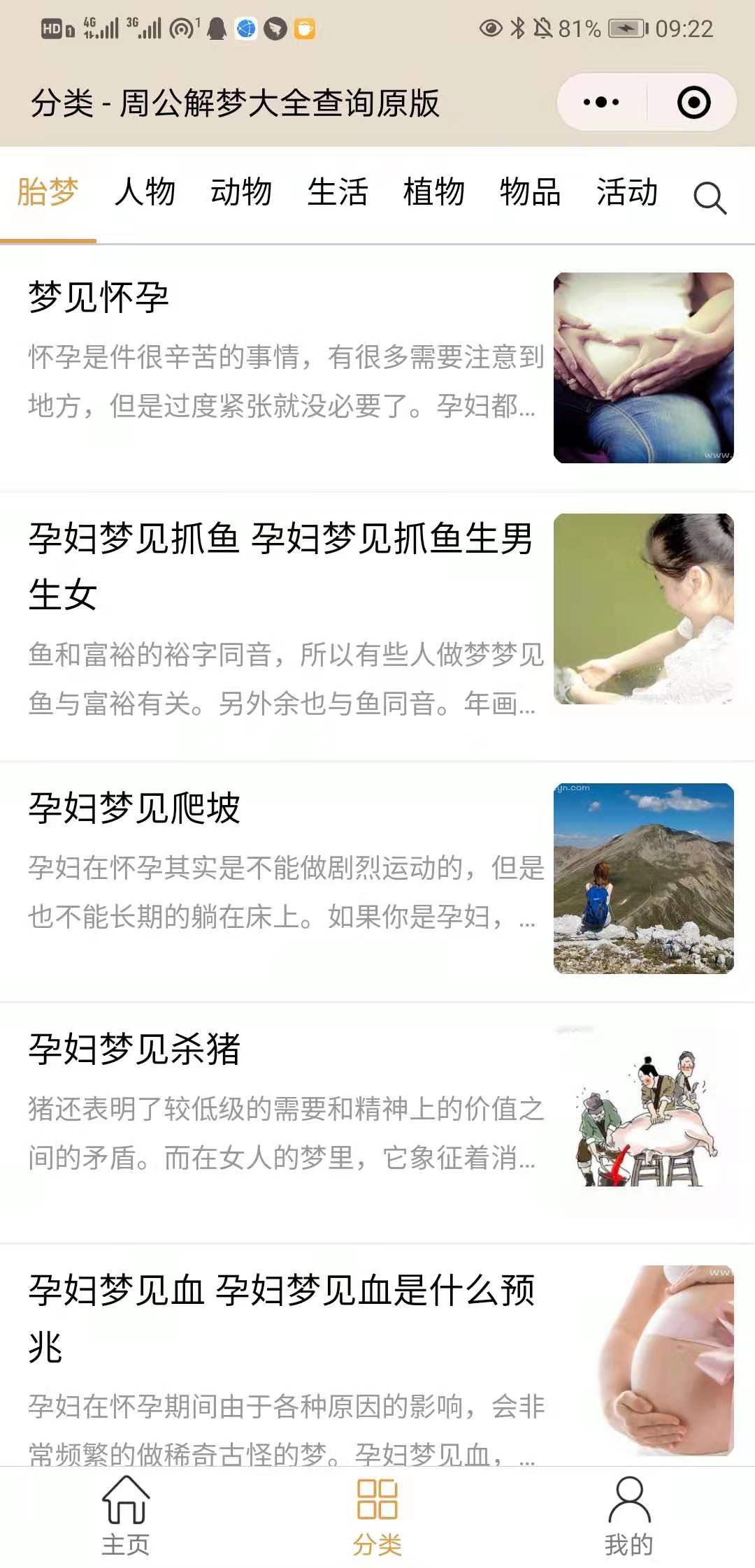Screen dimensions: 755x1568
Task: View the 物品 category tab
Action: (531, 193)
